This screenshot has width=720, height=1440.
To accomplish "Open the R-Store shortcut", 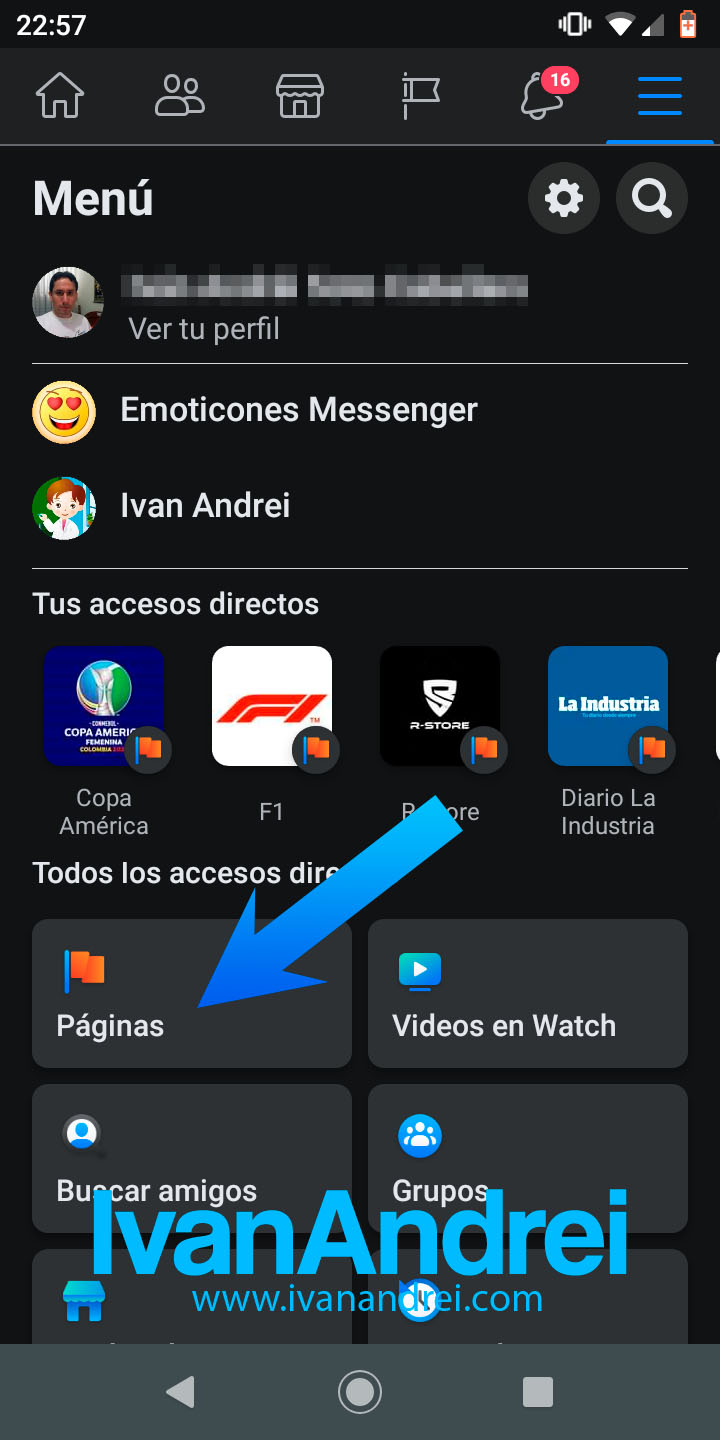I will (440, 706).
